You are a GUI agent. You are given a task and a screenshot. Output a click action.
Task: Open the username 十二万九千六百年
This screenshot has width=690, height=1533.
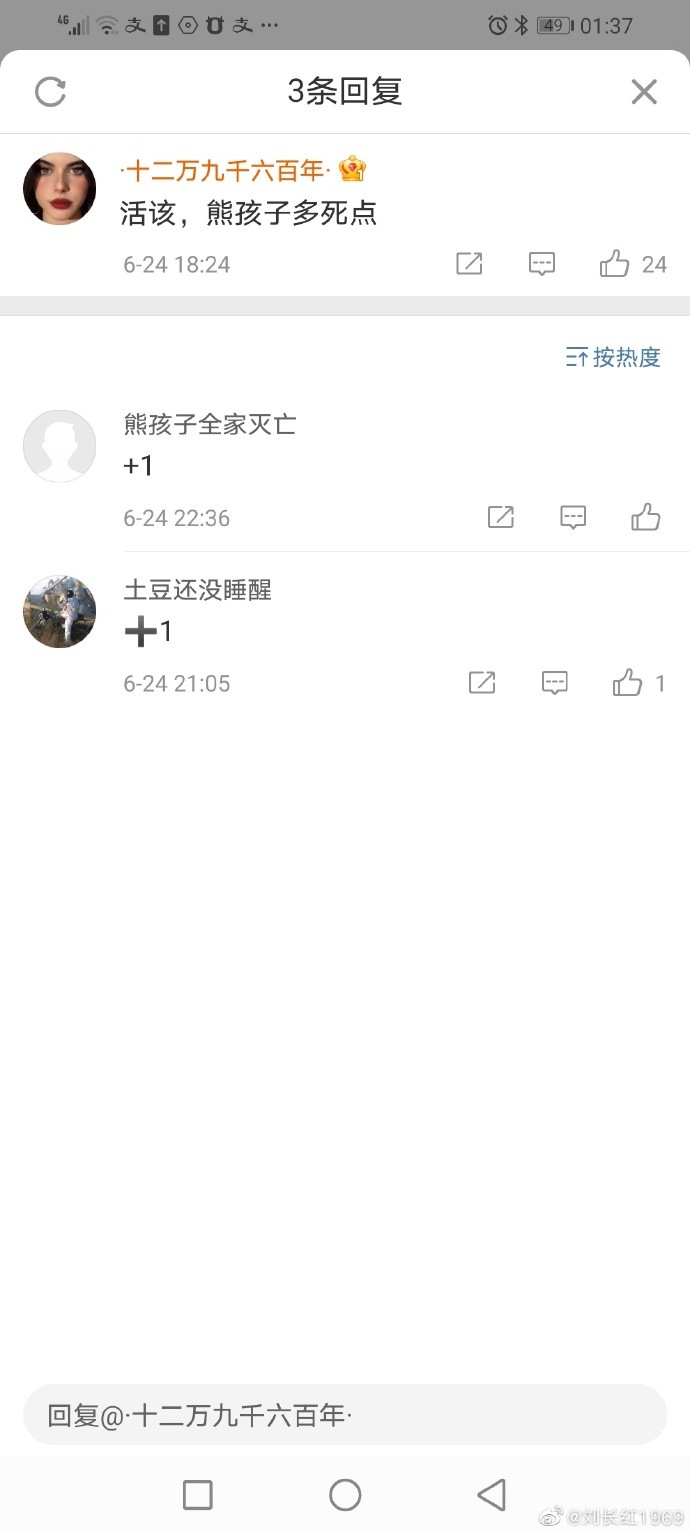(225, 171)
